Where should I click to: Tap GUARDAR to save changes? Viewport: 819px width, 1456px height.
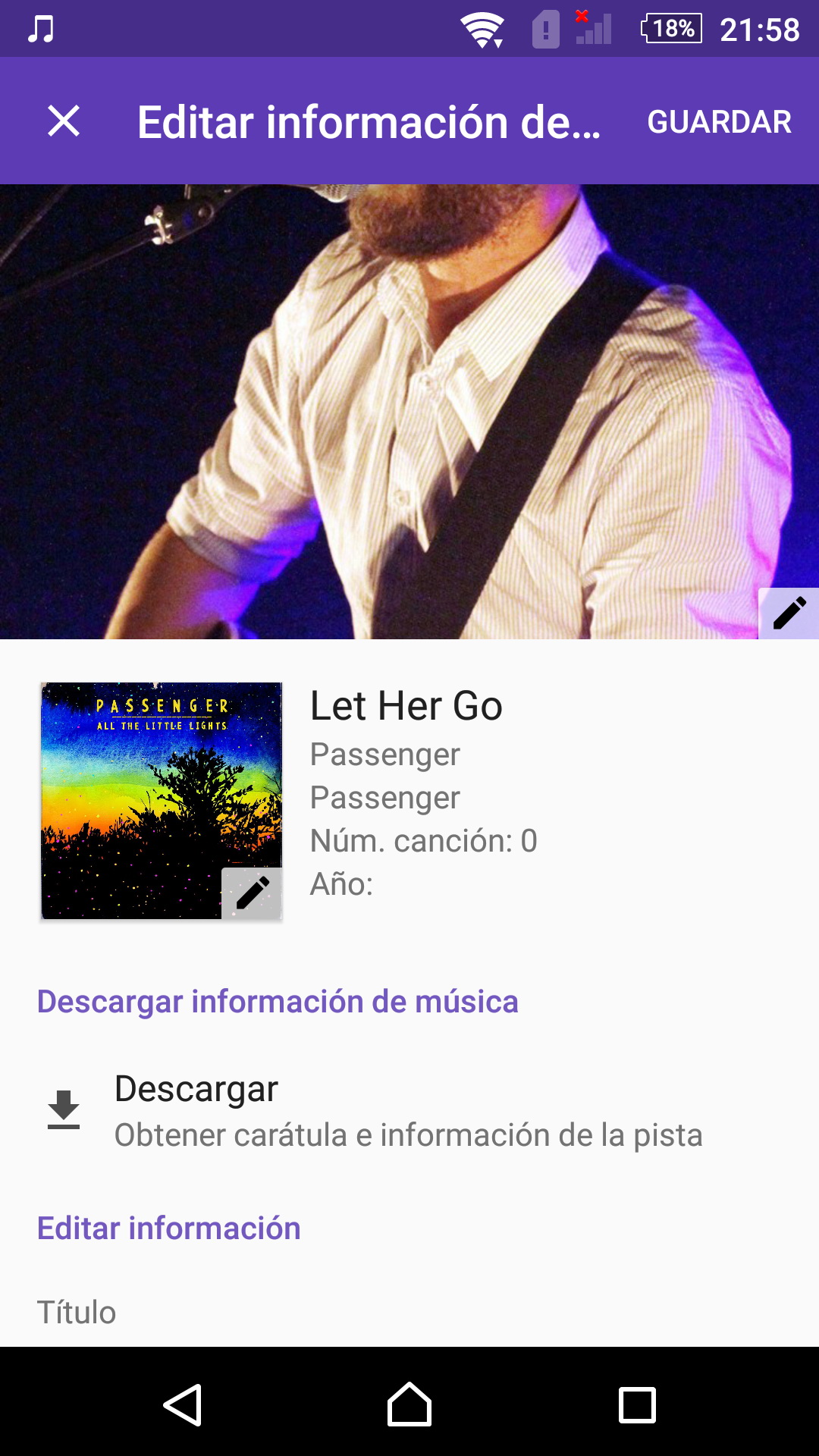tap(719, 122)
